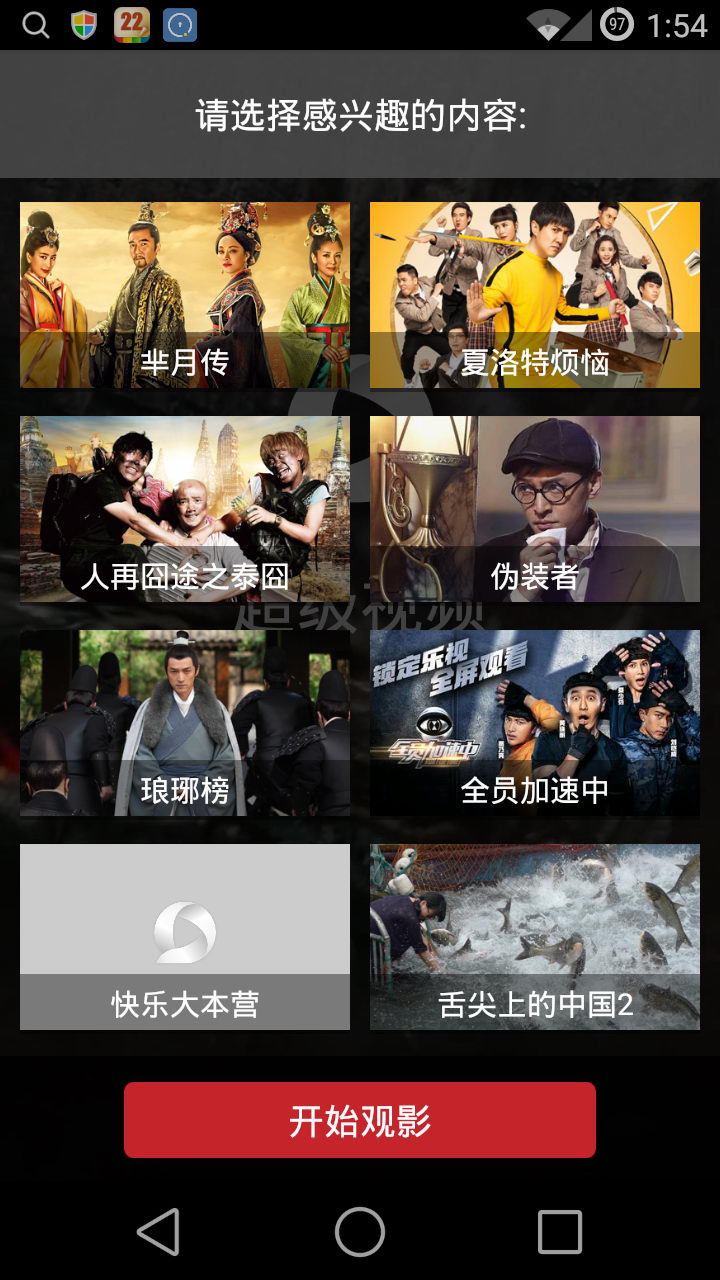Go back using the system back button
720x1280 pixels.
click(159, 1231)
